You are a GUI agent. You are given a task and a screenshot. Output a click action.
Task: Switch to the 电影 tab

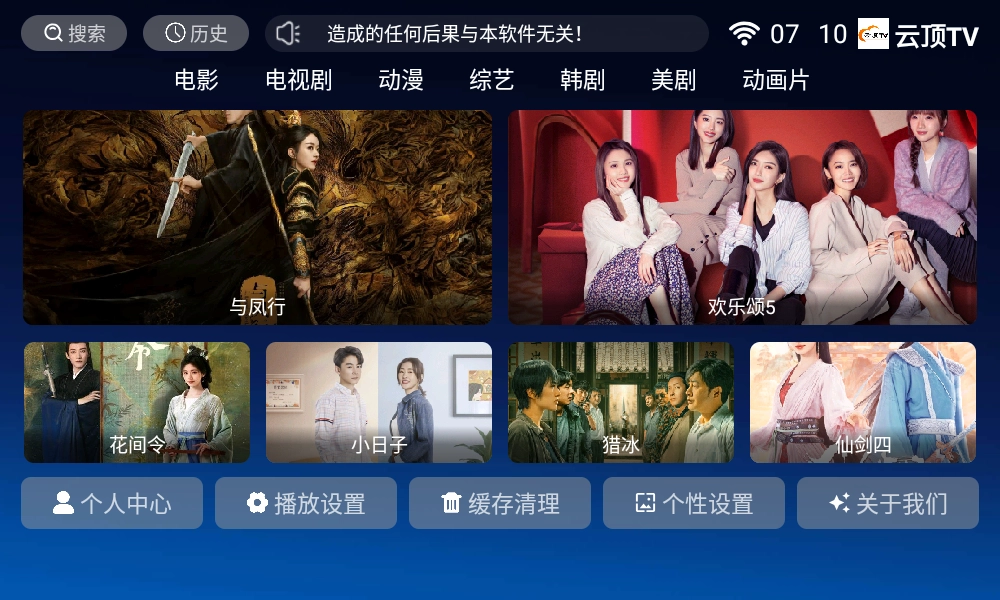[196, 80]
